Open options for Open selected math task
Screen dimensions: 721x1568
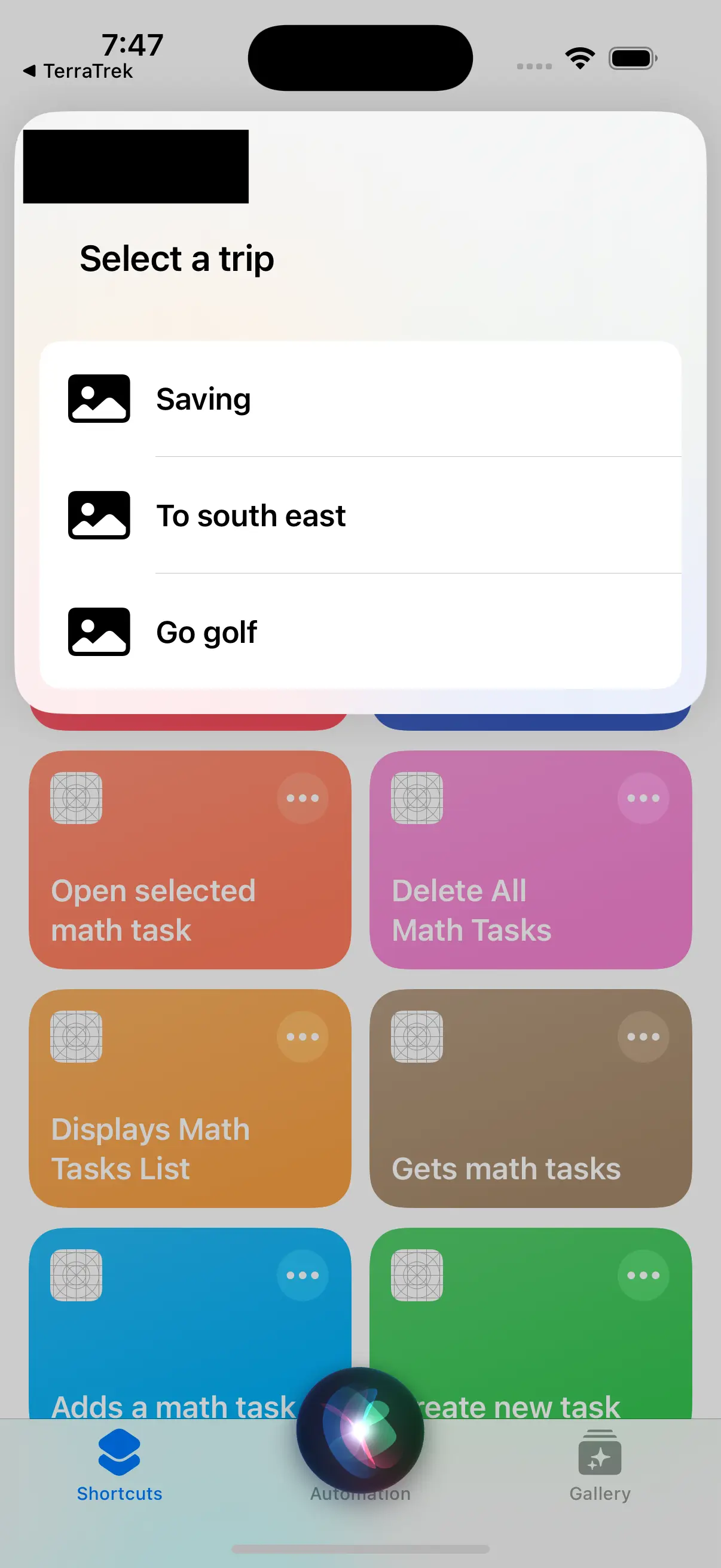303,798
